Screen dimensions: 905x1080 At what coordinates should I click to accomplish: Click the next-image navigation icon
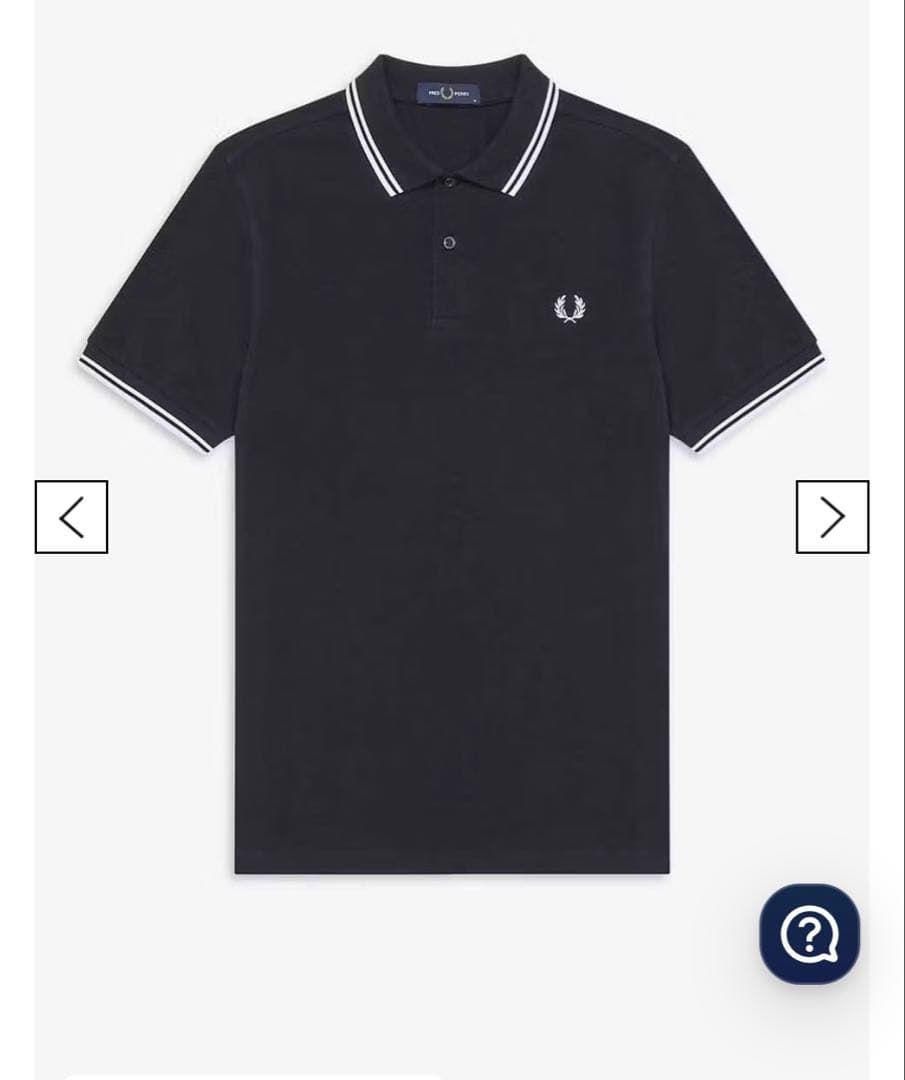coord(831,517)
